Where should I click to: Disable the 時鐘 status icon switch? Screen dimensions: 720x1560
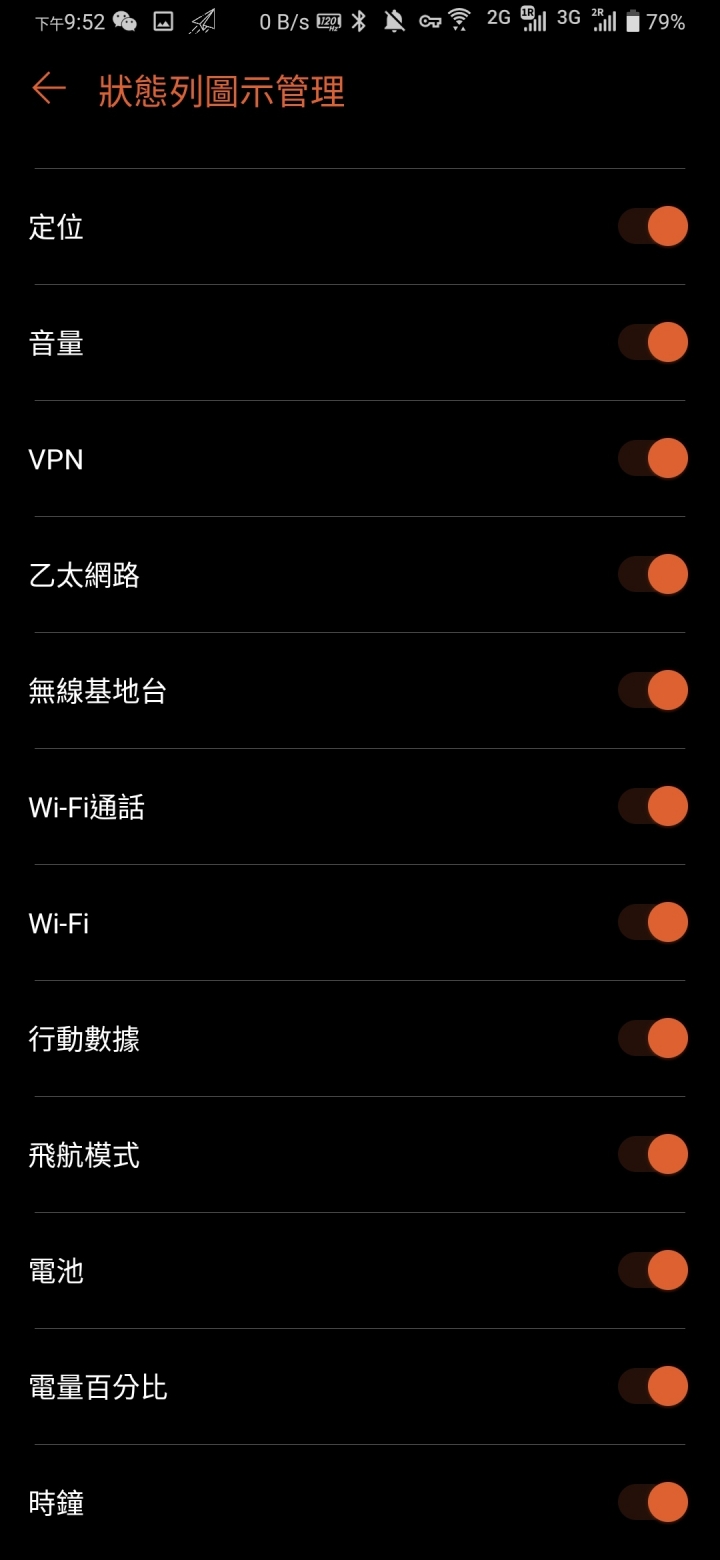[653, 1503]
